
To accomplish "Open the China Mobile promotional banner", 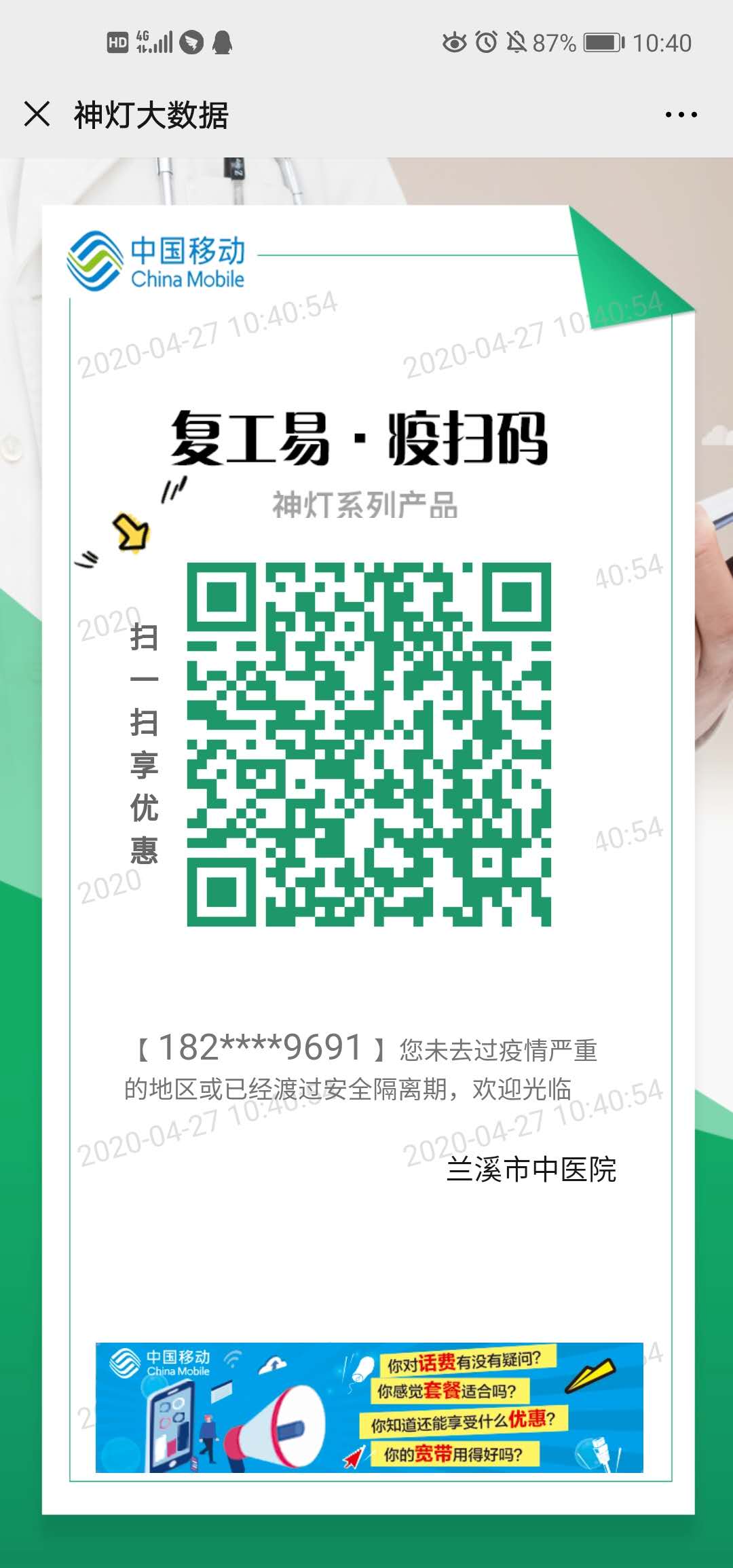I will point(369,1407).
